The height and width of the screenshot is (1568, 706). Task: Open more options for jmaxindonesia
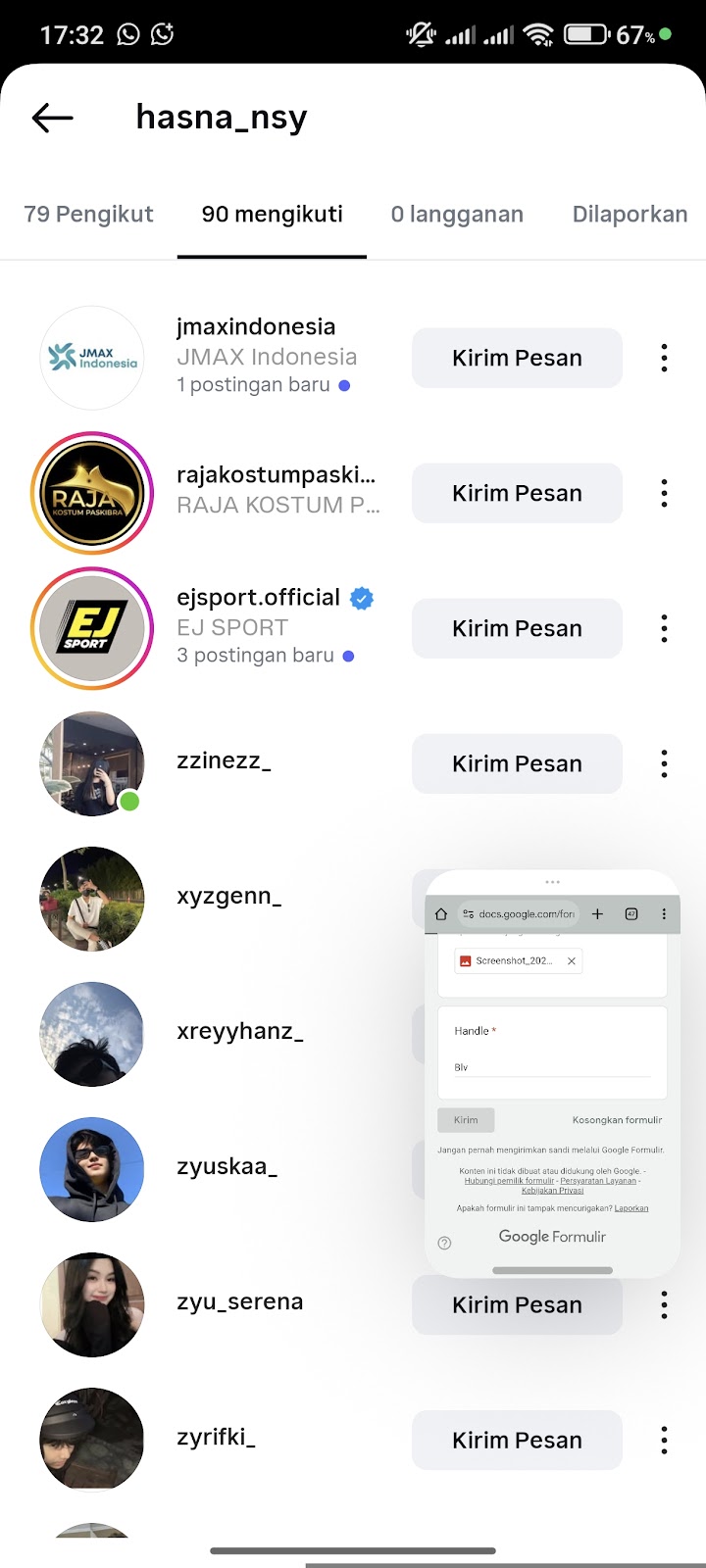click(x=664, y=358)
